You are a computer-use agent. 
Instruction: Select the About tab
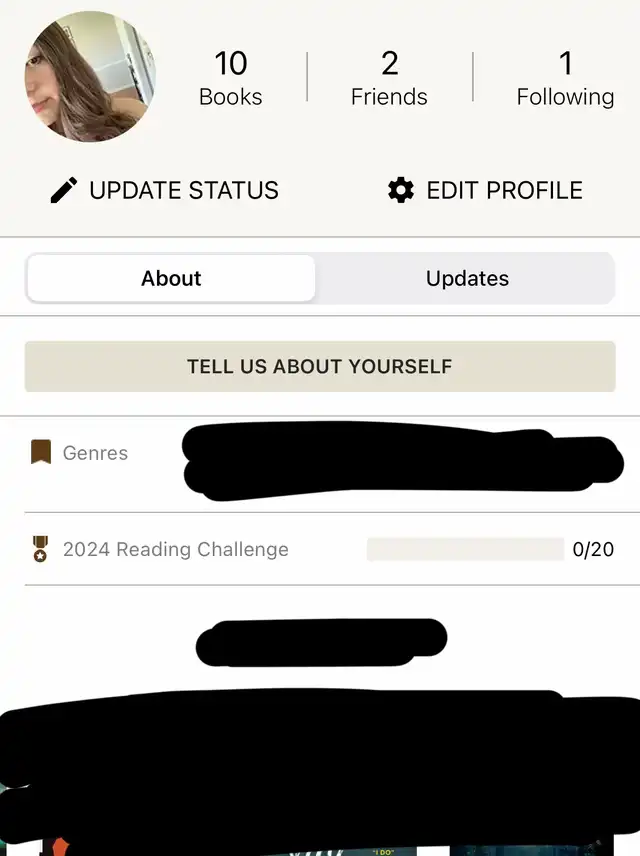click(x=171, y=278)
